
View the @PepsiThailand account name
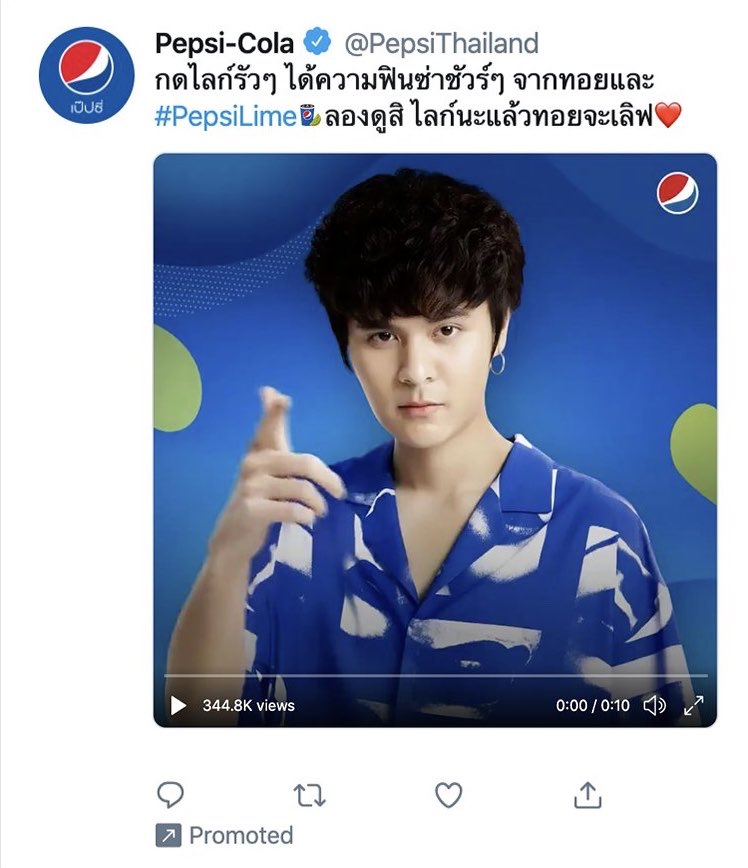[441, 44]
